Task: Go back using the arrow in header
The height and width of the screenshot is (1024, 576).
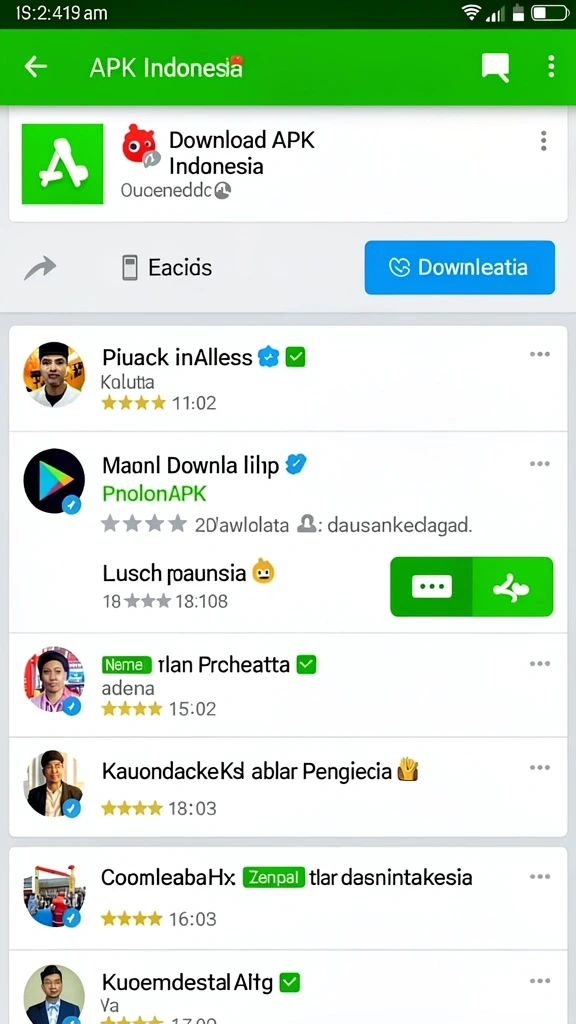Action: 36,67
